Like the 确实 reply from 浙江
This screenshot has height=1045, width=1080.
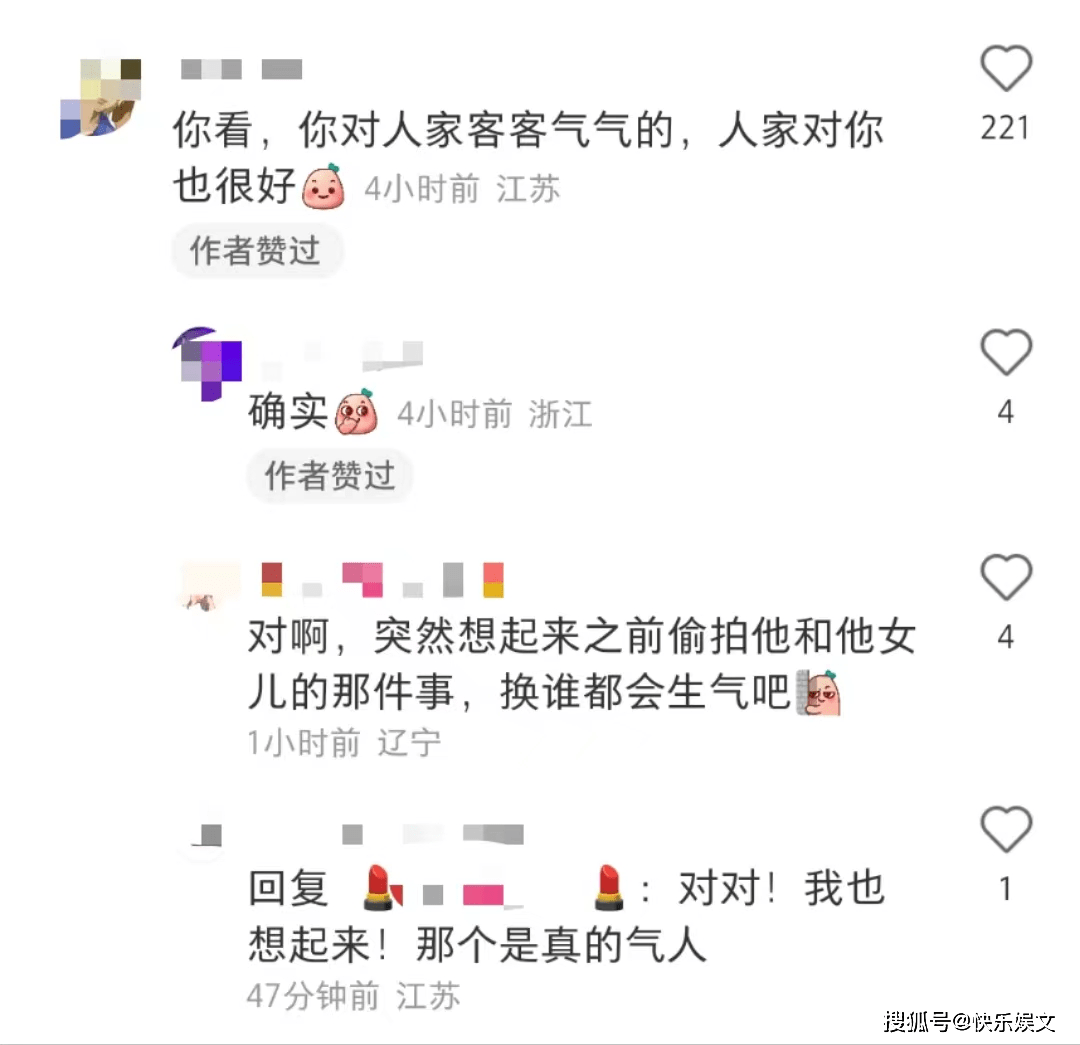click(1005, 355)
